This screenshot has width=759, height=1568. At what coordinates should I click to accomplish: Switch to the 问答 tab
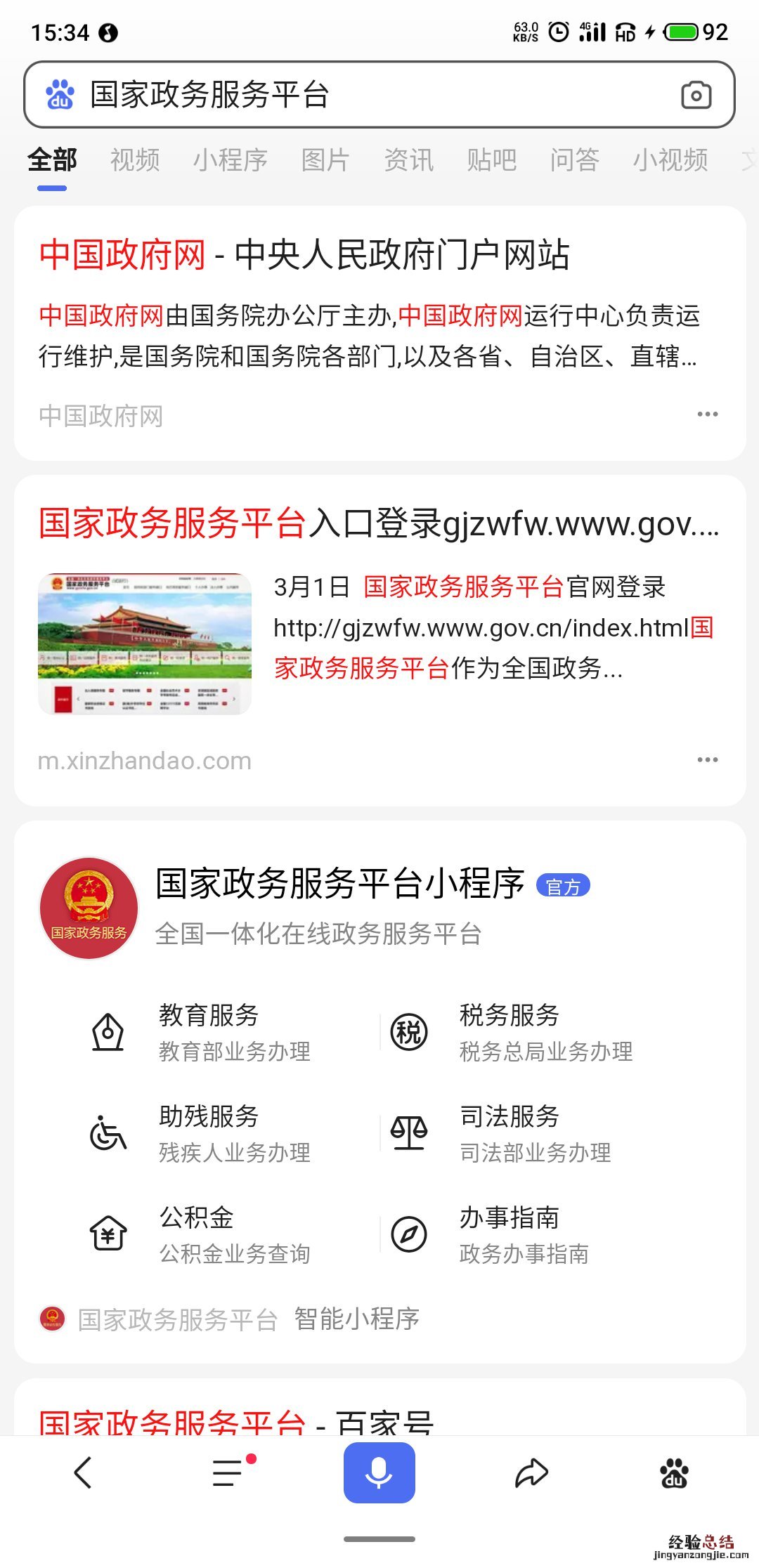coord(574,160)
